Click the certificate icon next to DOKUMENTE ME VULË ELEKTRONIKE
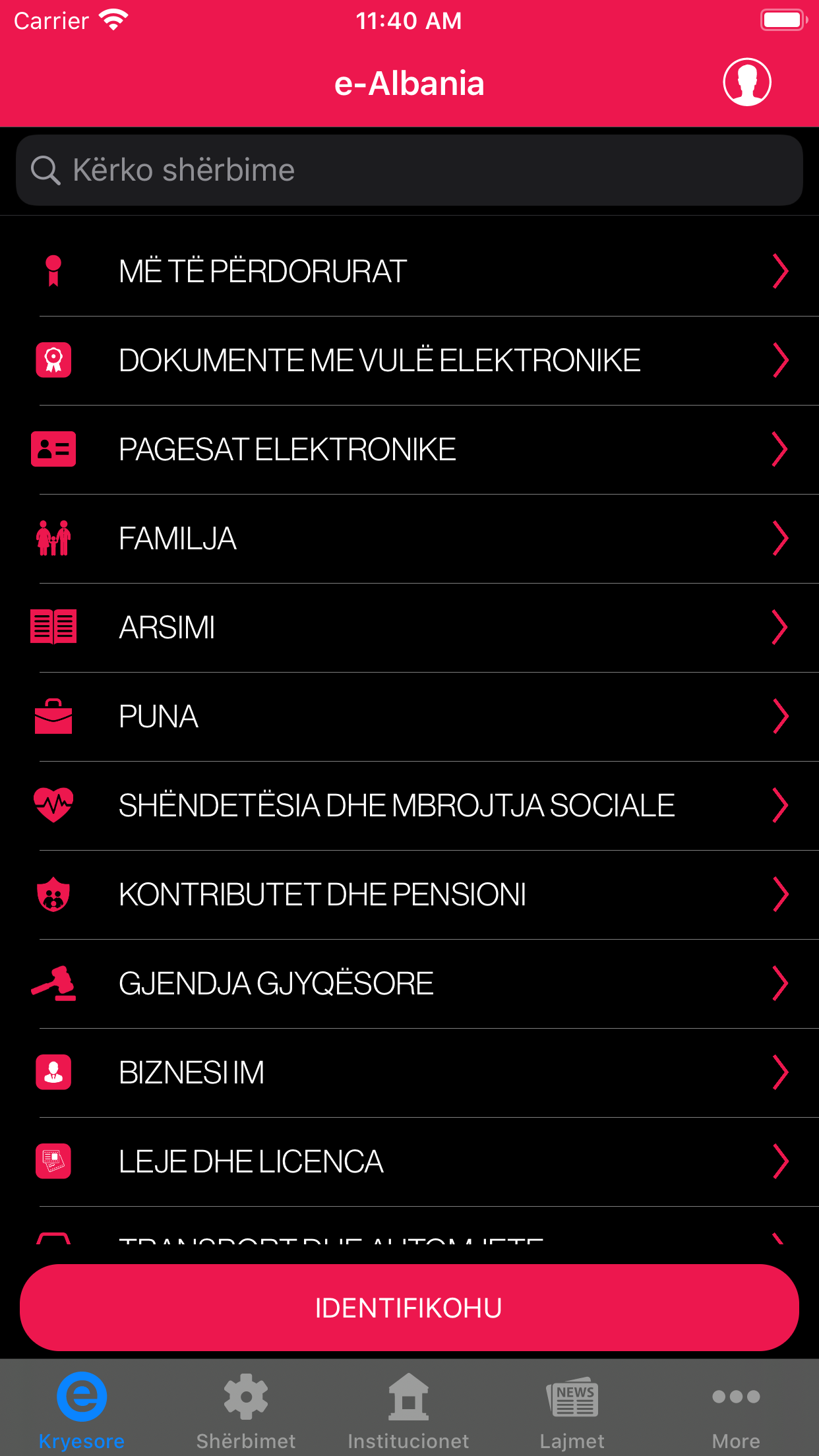The image size is (819, 1456). (x=53, y=360)
